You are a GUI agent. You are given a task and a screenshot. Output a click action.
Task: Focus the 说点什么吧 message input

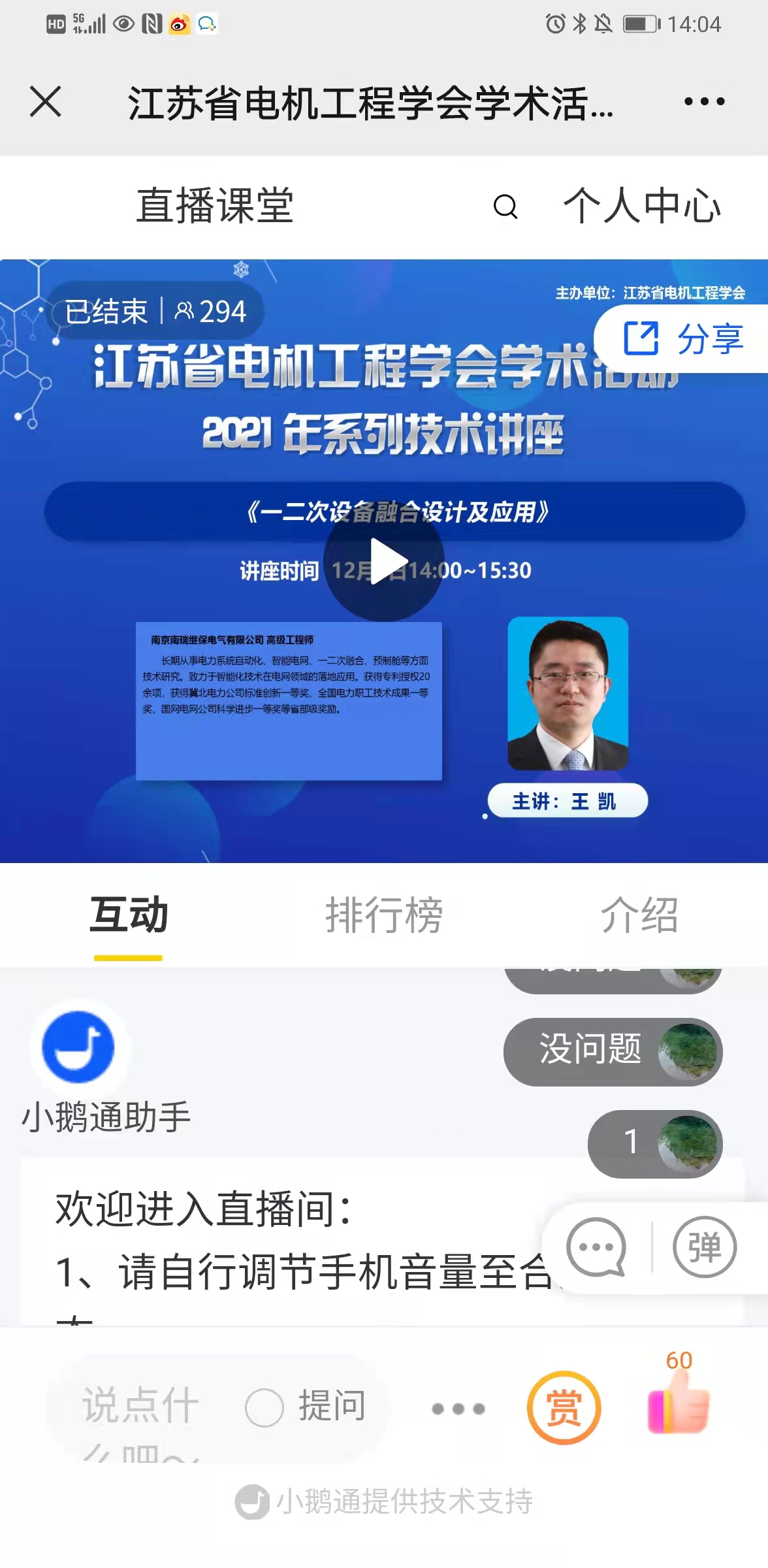[140, 1407]
